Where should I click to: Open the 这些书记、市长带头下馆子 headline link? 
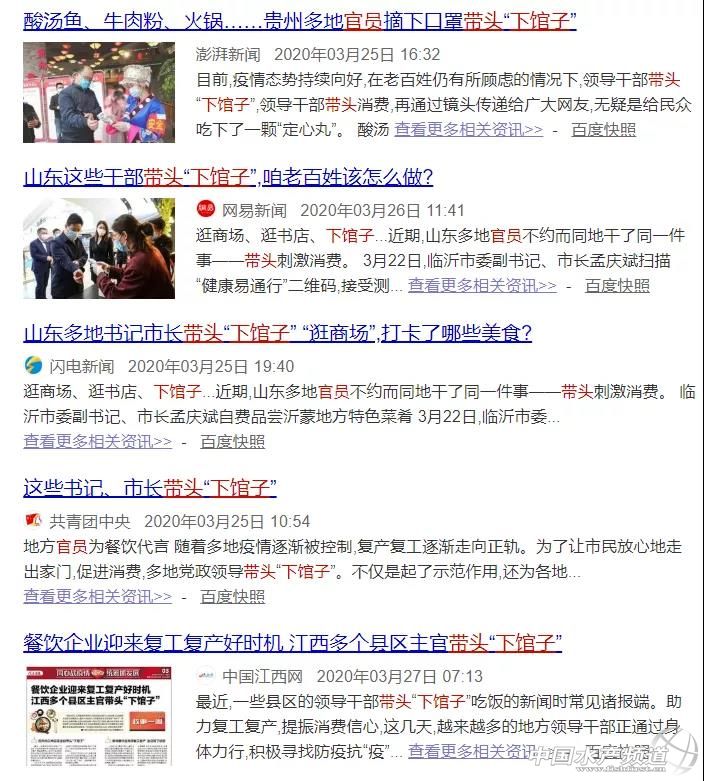click(x=150, y=489)
